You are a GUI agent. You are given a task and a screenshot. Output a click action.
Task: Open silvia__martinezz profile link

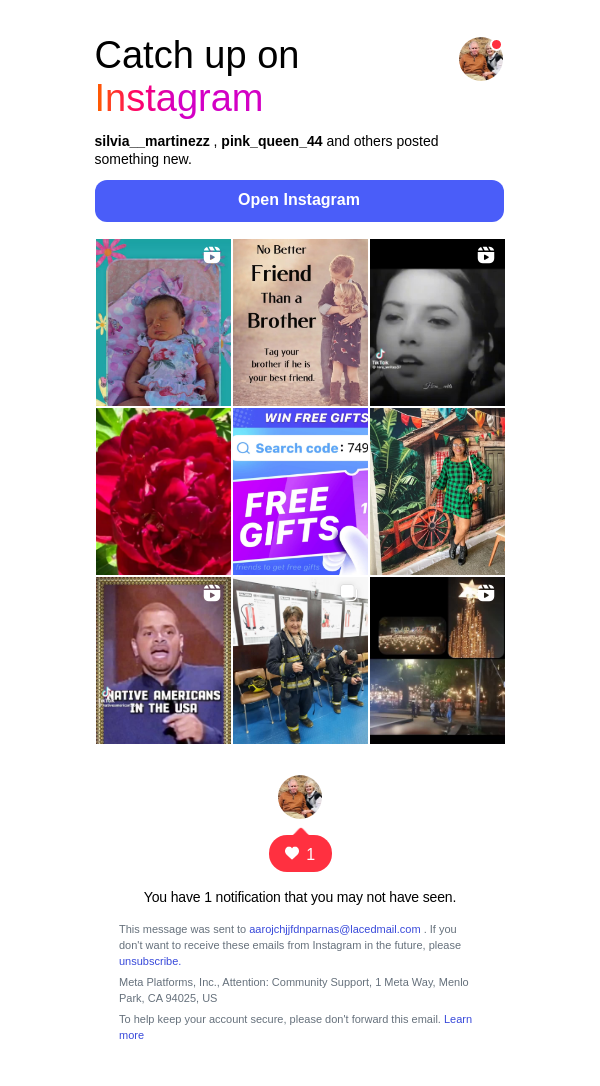(x=152, y=141)
